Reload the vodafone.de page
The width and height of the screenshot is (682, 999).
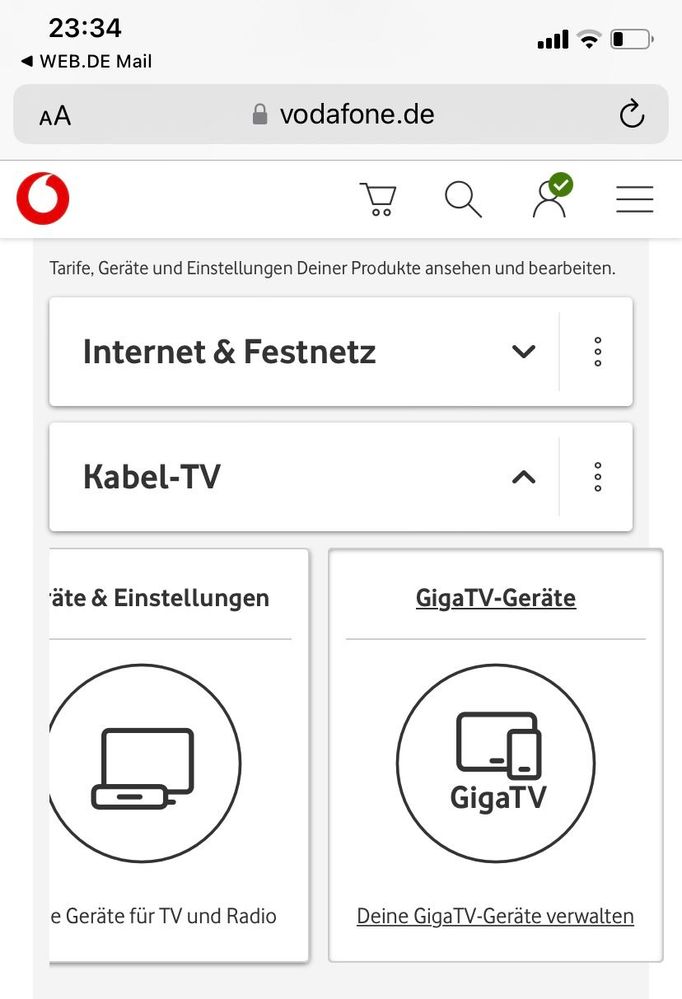point(632,115)
